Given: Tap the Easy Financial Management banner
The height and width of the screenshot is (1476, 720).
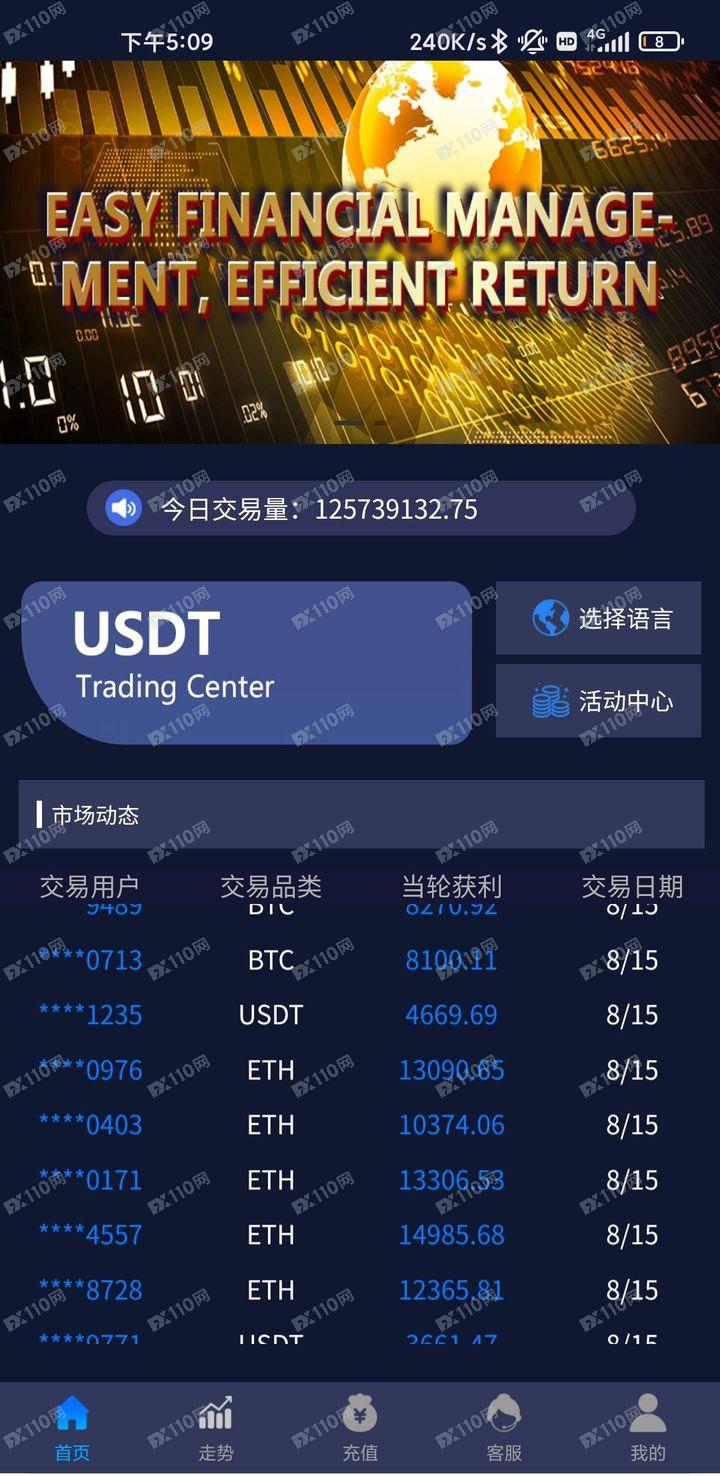Looking at the screenshot, I should tap(360, 252).
